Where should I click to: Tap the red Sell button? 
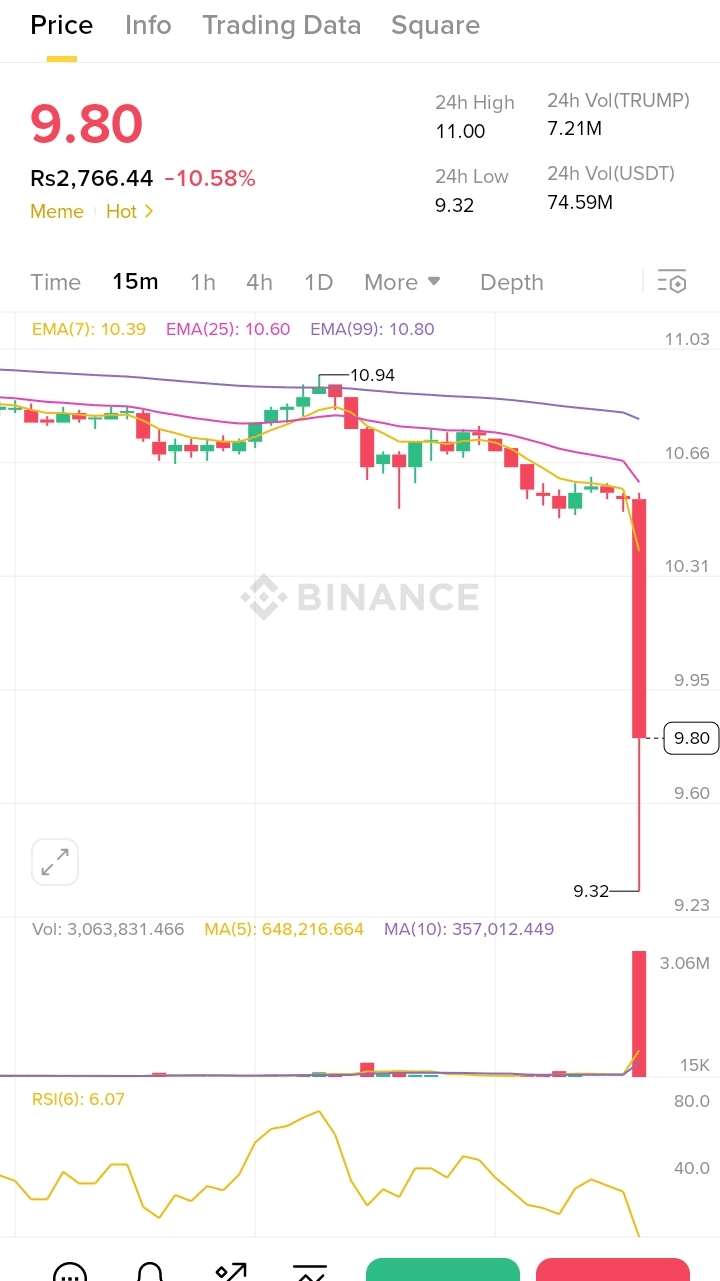click(x=612, y=1270)
